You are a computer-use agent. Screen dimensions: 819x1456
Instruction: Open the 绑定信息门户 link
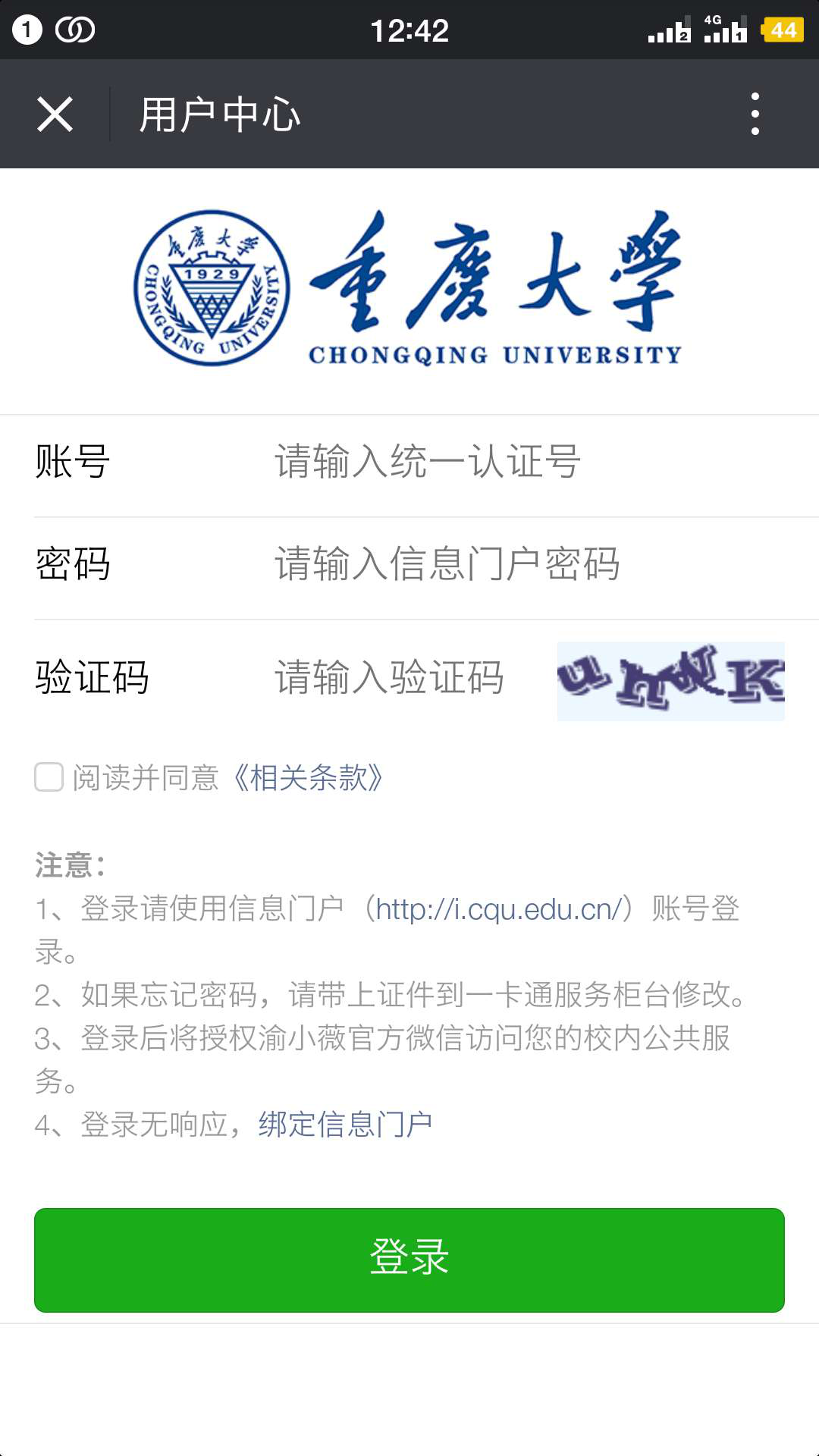[x=345, y=1124]
